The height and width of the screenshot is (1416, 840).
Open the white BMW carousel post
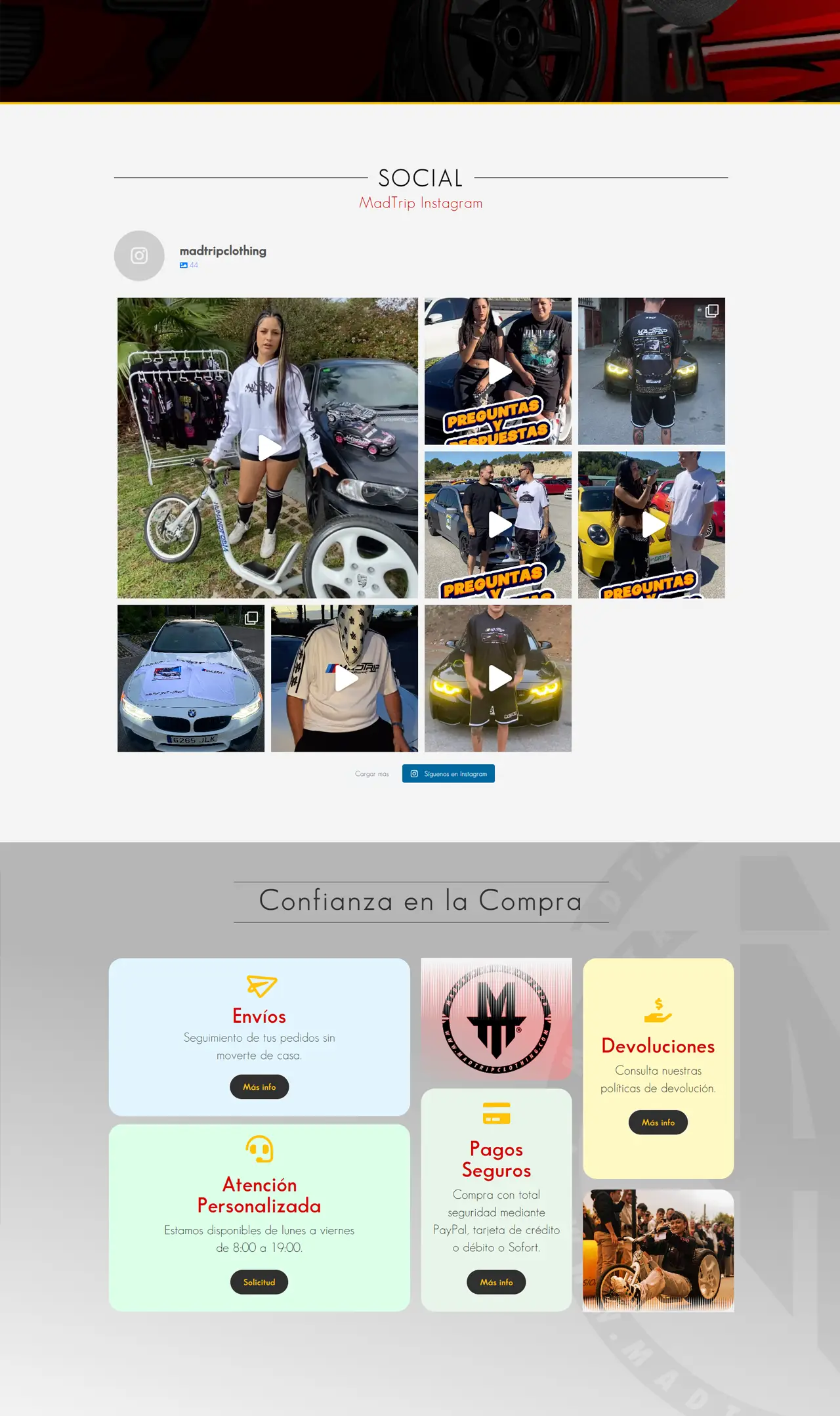coord(191,678)
